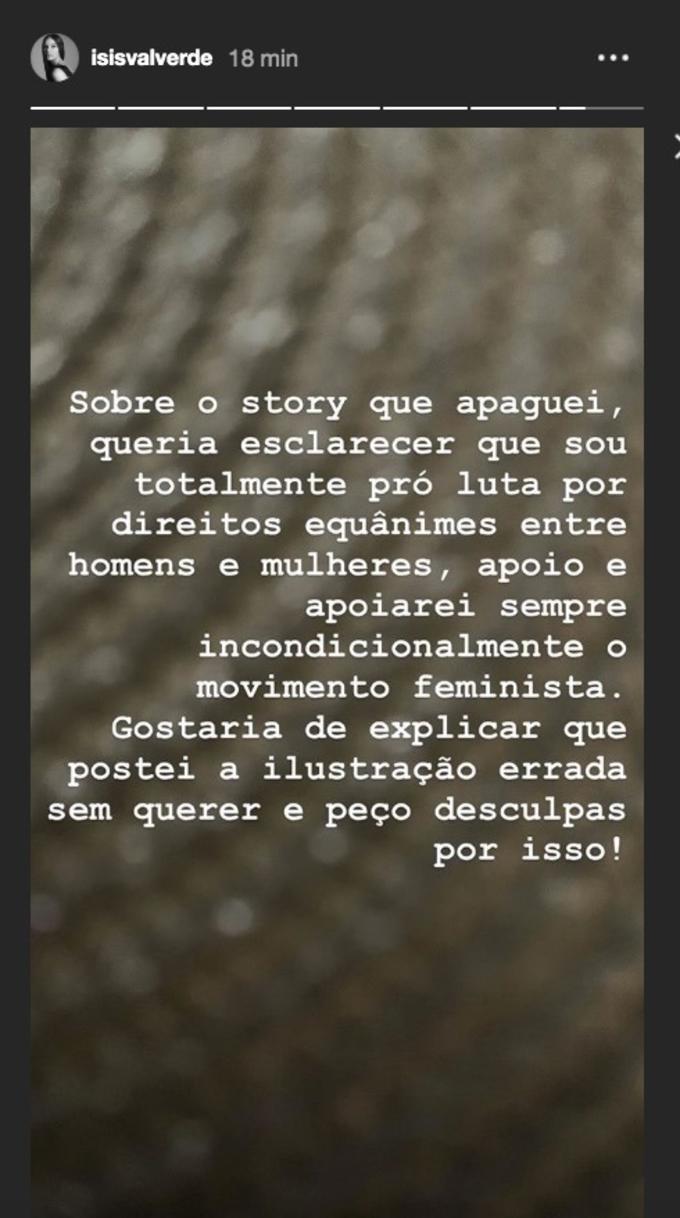Screen dimensions: 680x1218
Task: Open the story options three-dot menu
Action: tap(613, 58)
